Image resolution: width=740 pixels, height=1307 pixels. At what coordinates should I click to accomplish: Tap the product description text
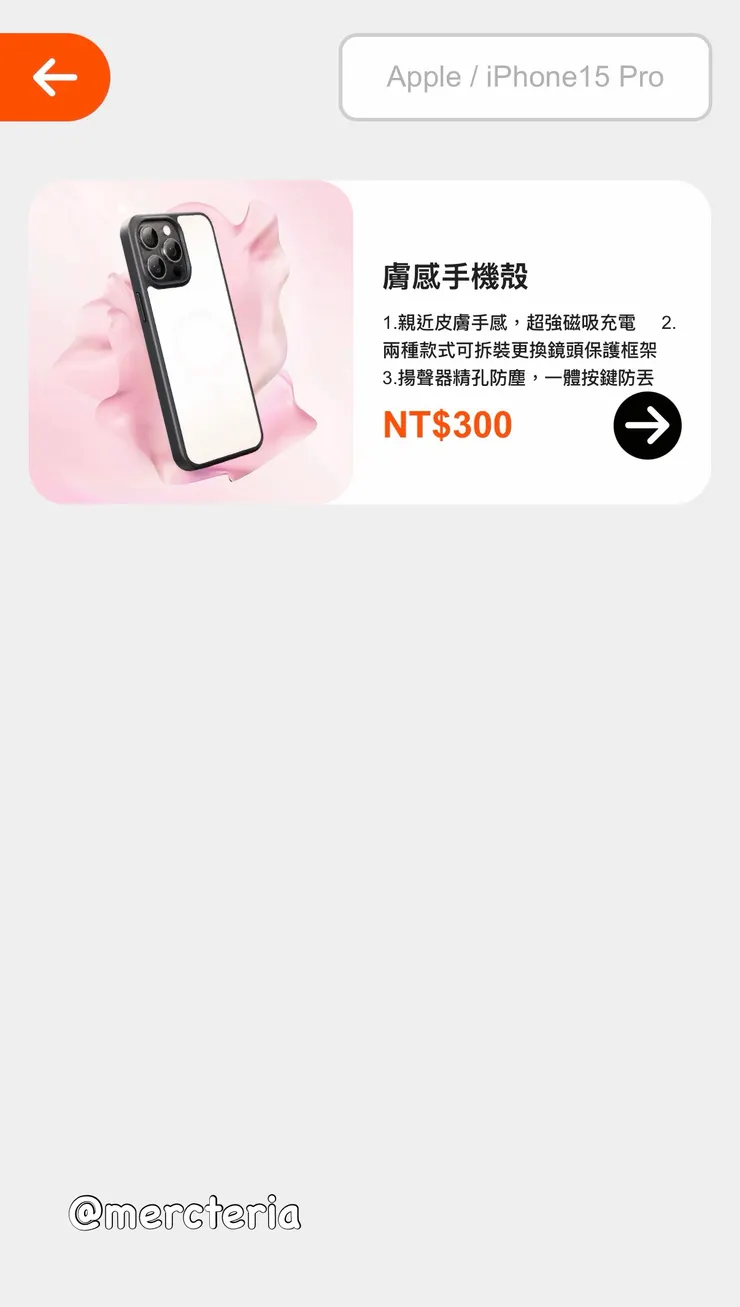[519, 351]
